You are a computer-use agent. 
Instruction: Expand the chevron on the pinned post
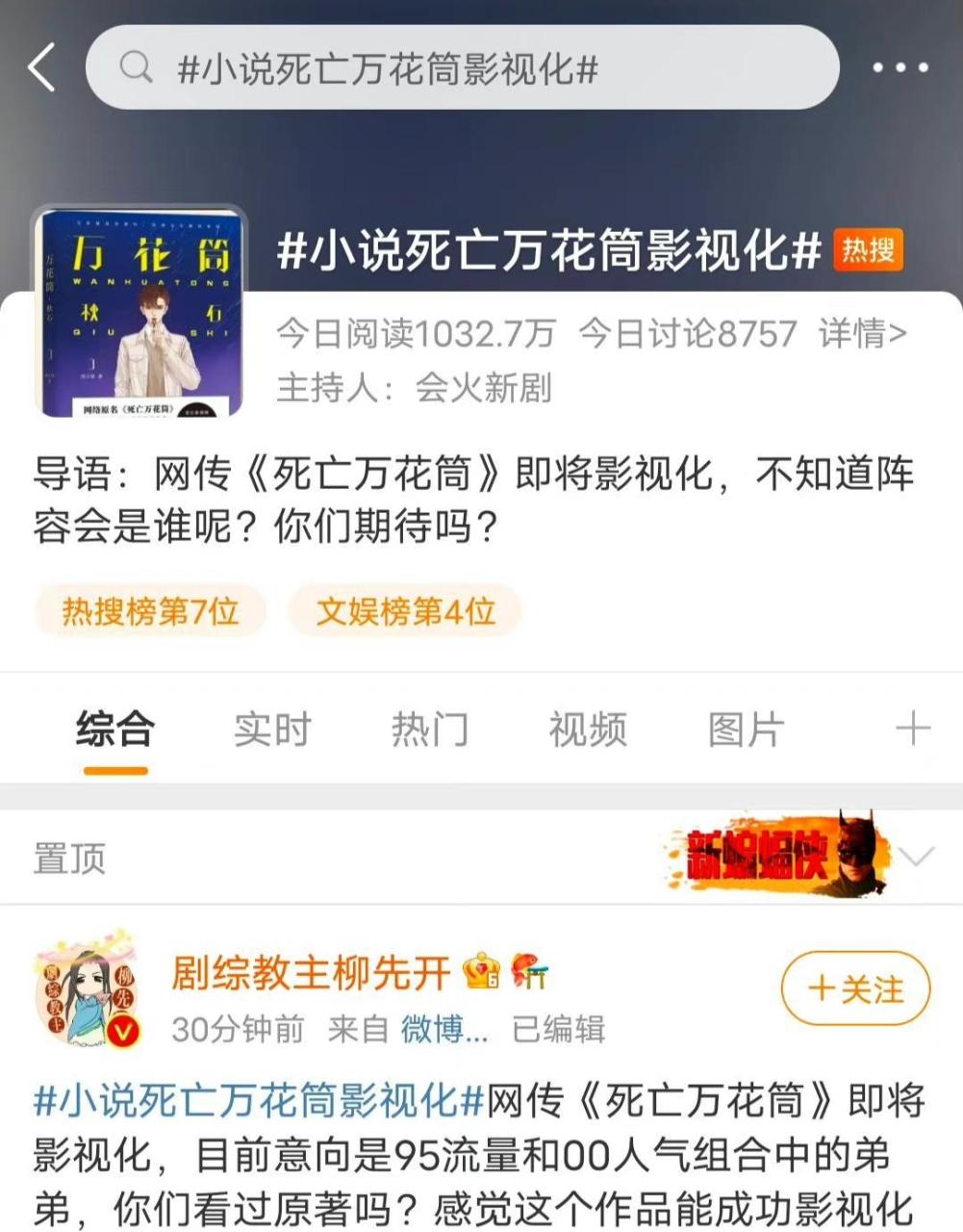click(919, 856)
